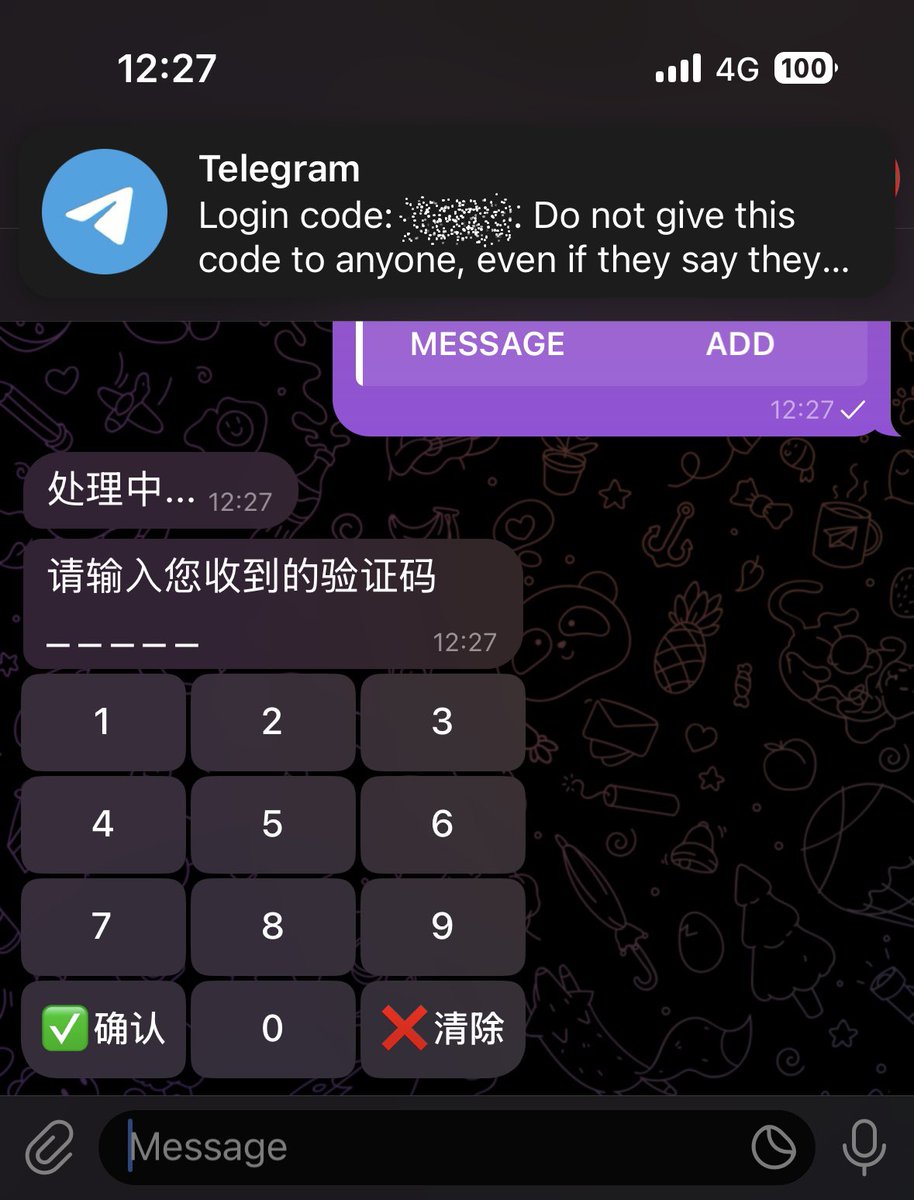Enter digit 4 on the keypad
Viewport: 914px width, 1200px height.
(x=103, y=824)
